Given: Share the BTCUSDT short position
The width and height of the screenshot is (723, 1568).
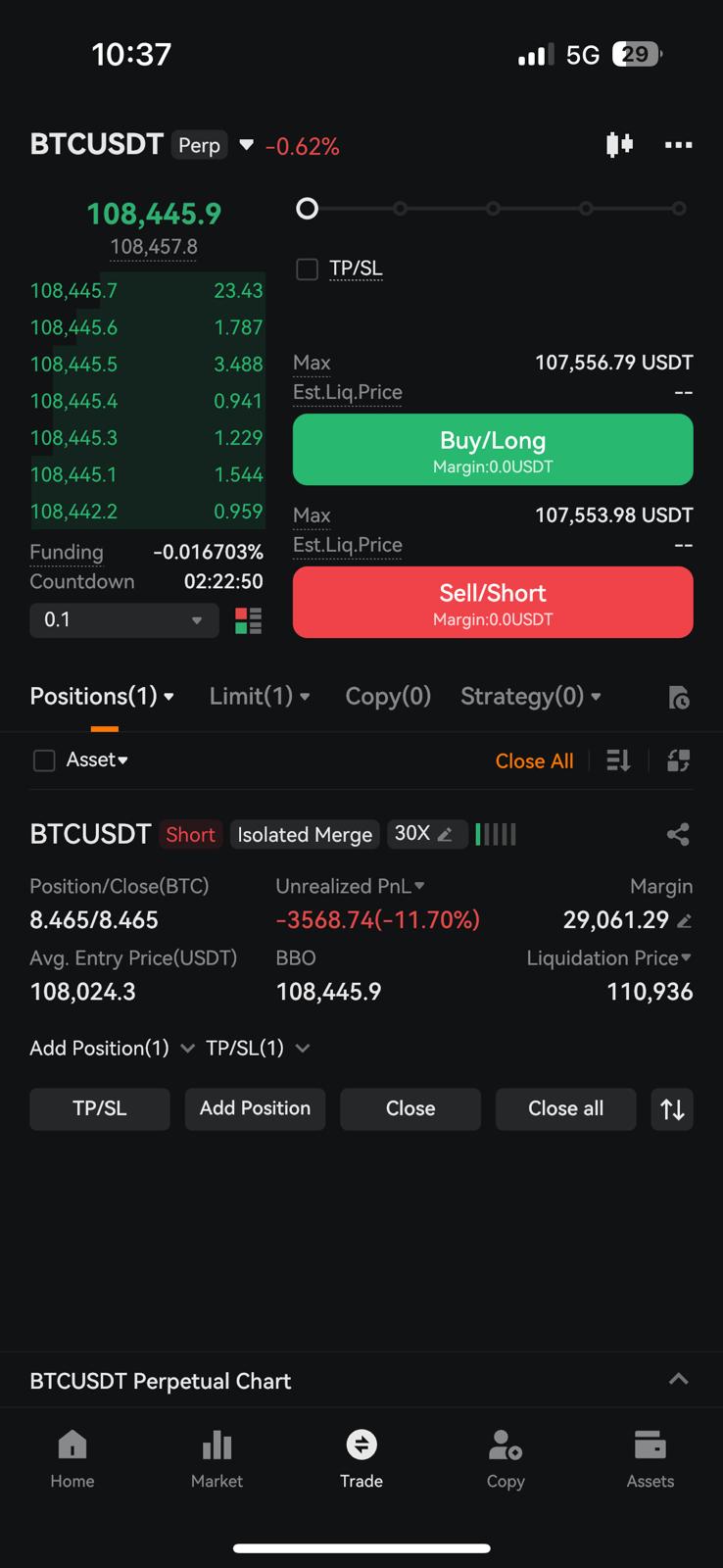Looking at the screenshot, I should click(678, 834).
